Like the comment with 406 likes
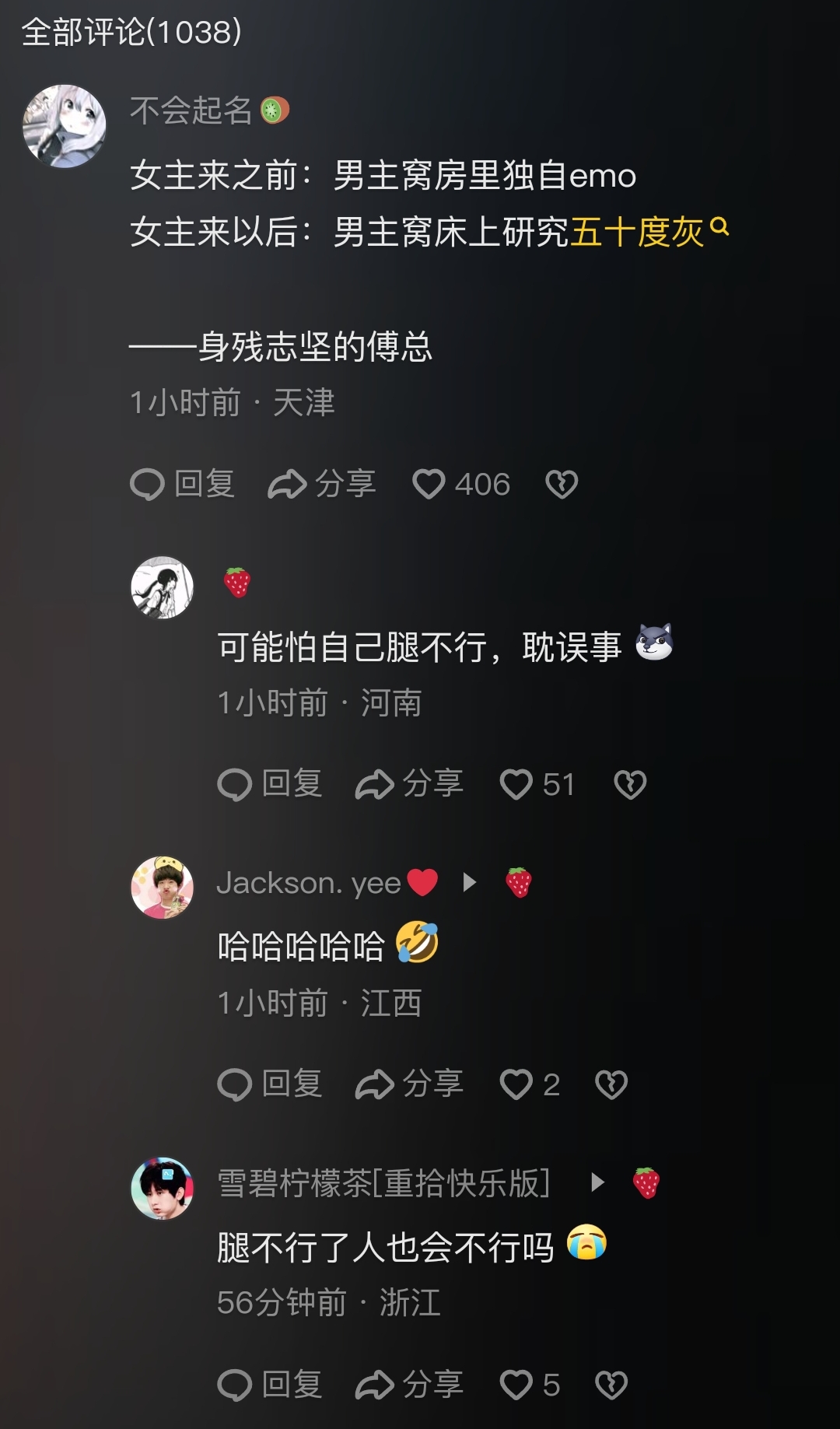The width and height of the screenshot is (840, 1429). click(x=429, y=484)
